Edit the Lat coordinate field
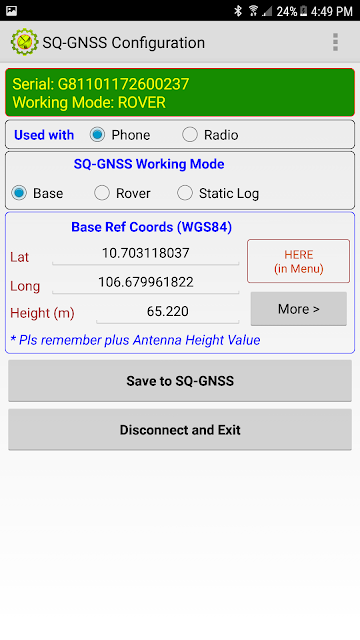360x640 pixels. pos(145,254)
